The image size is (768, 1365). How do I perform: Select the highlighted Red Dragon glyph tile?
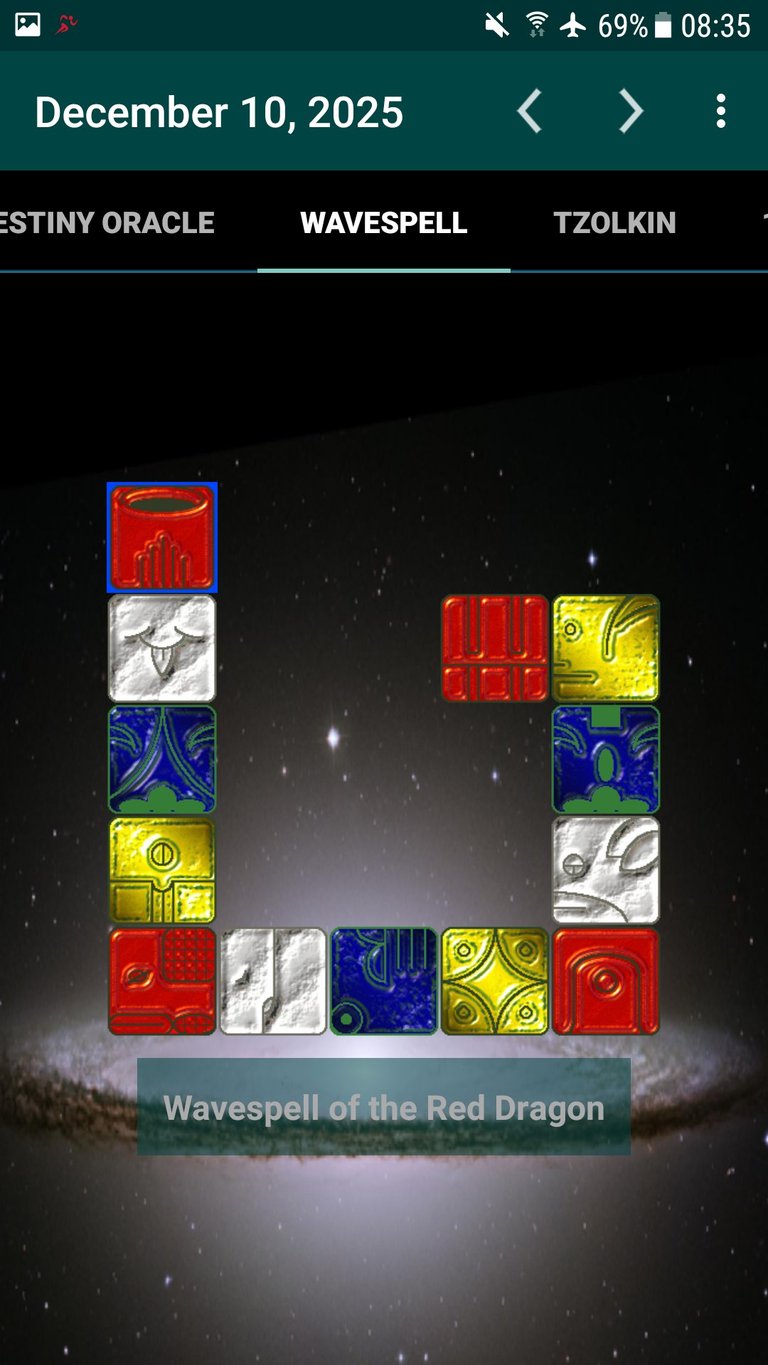(x=162, y=538)
